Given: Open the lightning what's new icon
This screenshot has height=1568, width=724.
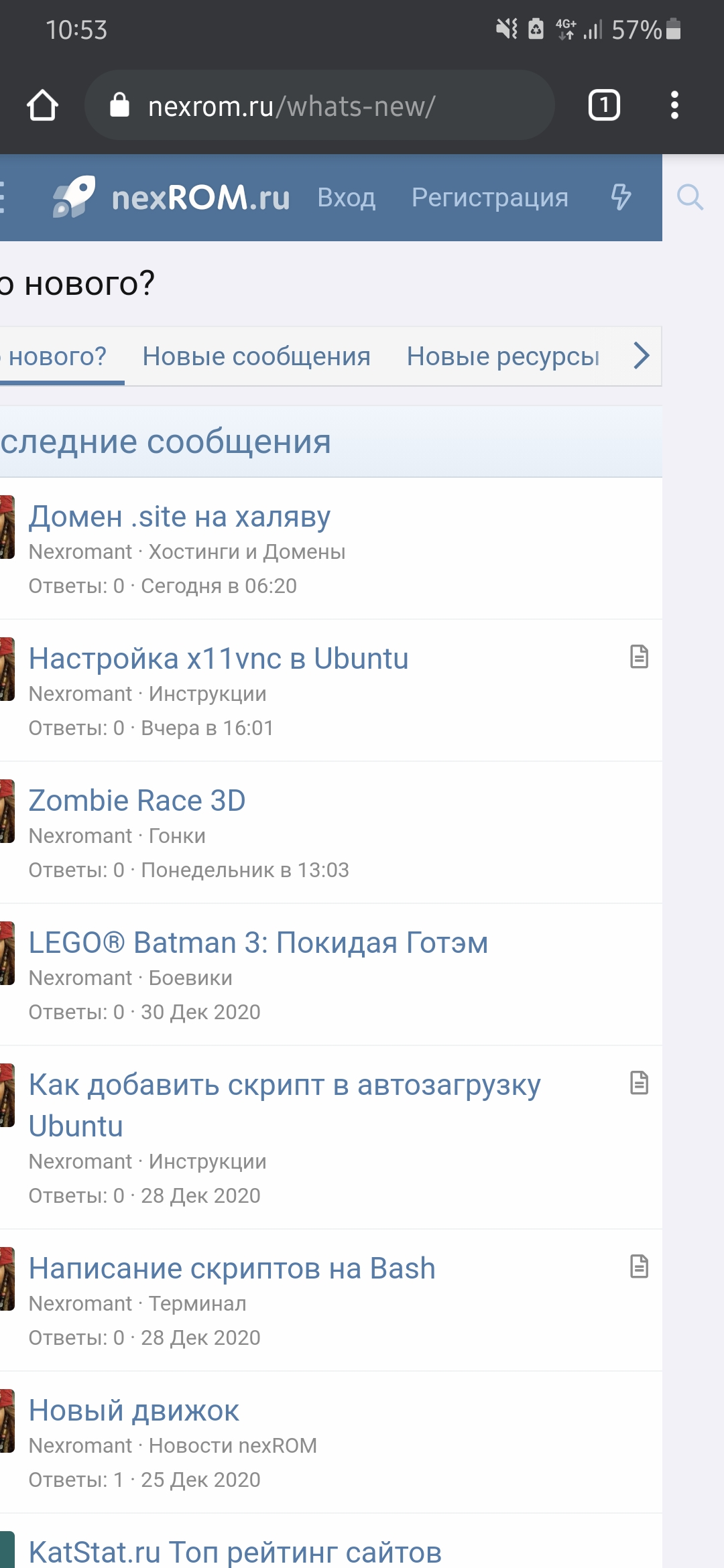Looking at the screenshot, I should 621,198.
